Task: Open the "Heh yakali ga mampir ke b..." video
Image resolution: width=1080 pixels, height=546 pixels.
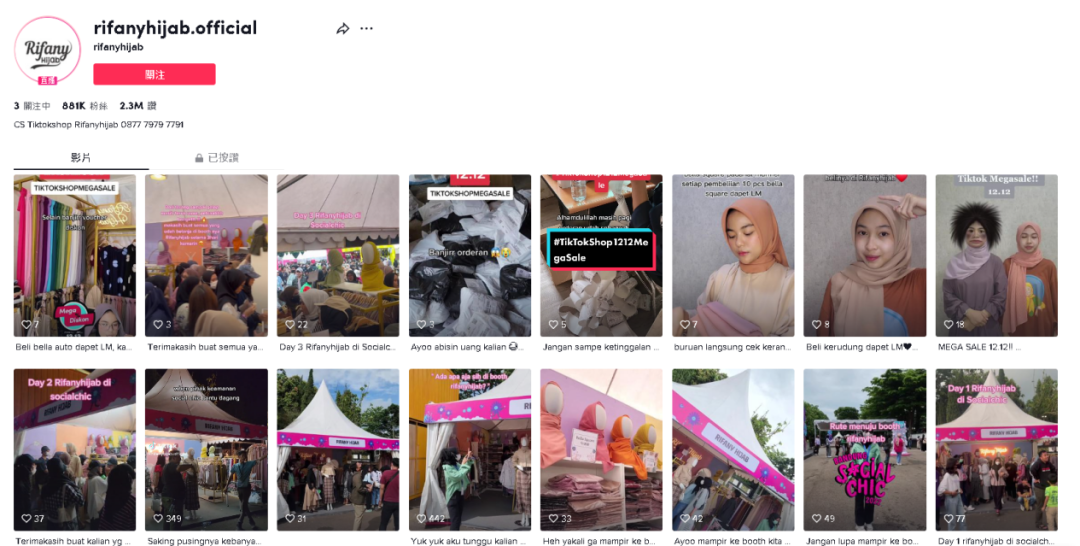Action: tap(601, 449)
